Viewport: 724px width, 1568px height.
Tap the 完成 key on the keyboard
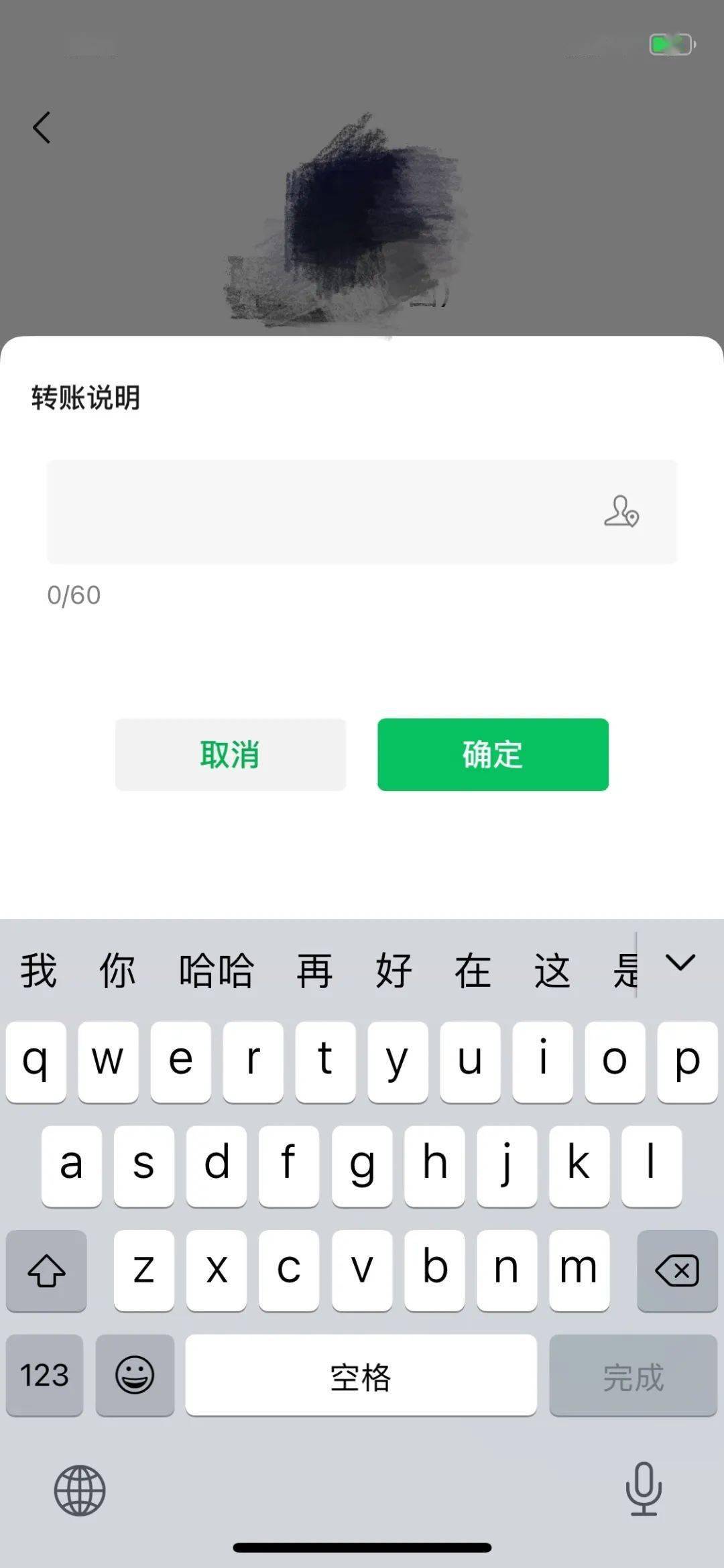633,1375
